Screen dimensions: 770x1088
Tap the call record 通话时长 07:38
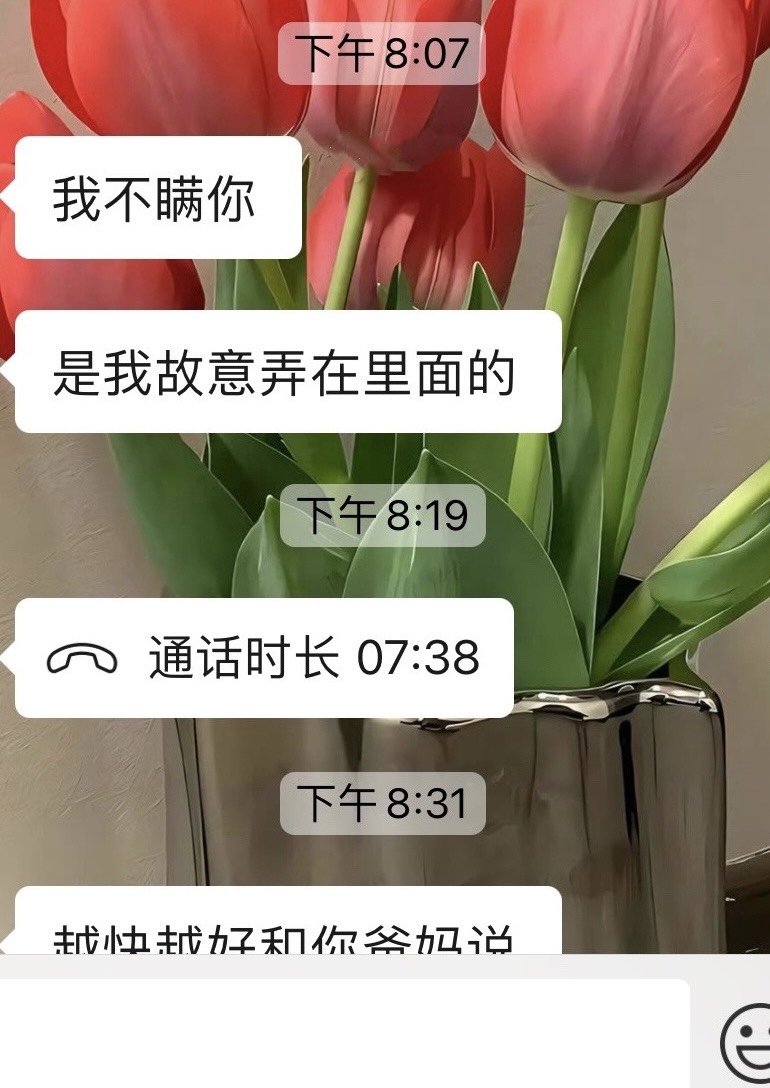[x=265, y=658]
